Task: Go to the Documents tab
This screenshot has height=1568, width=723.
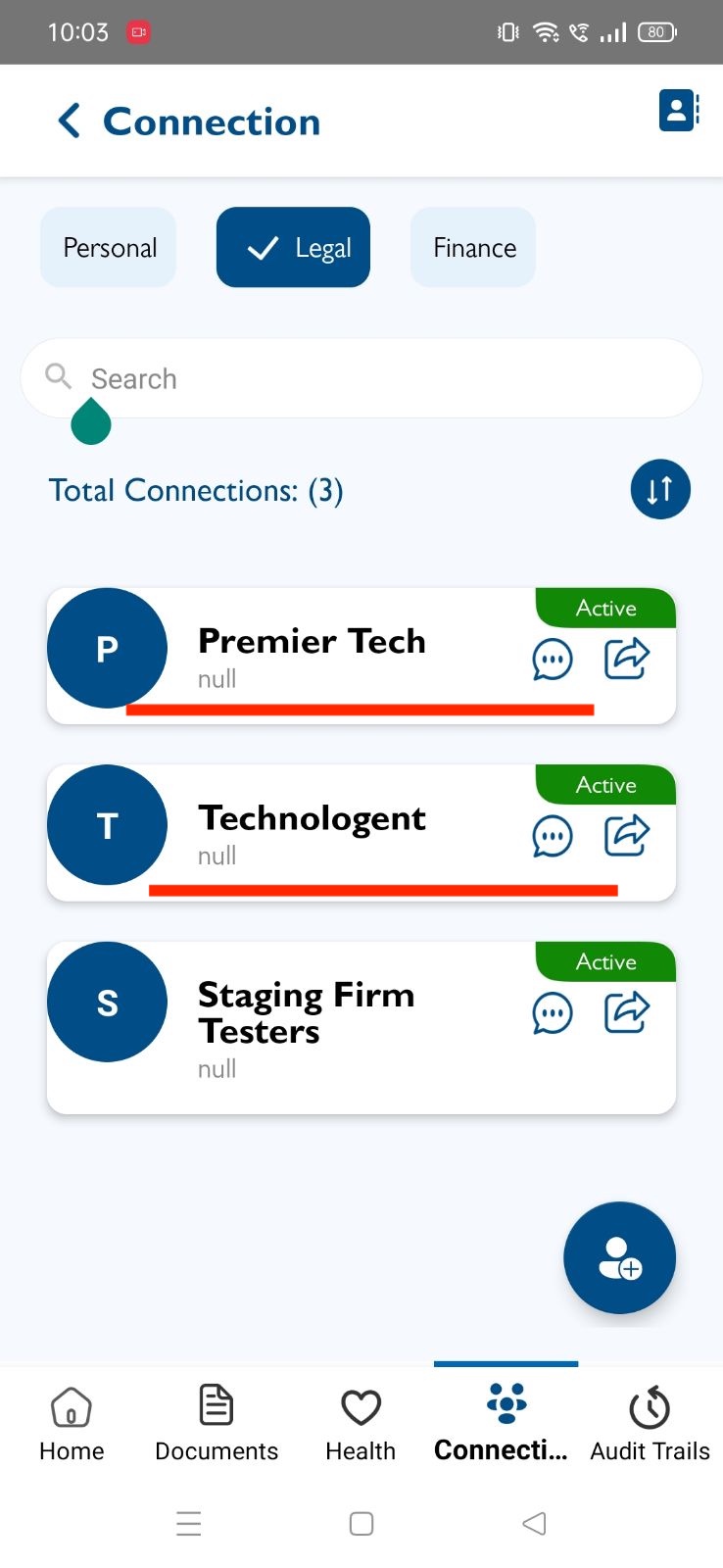Action: 217,1424
